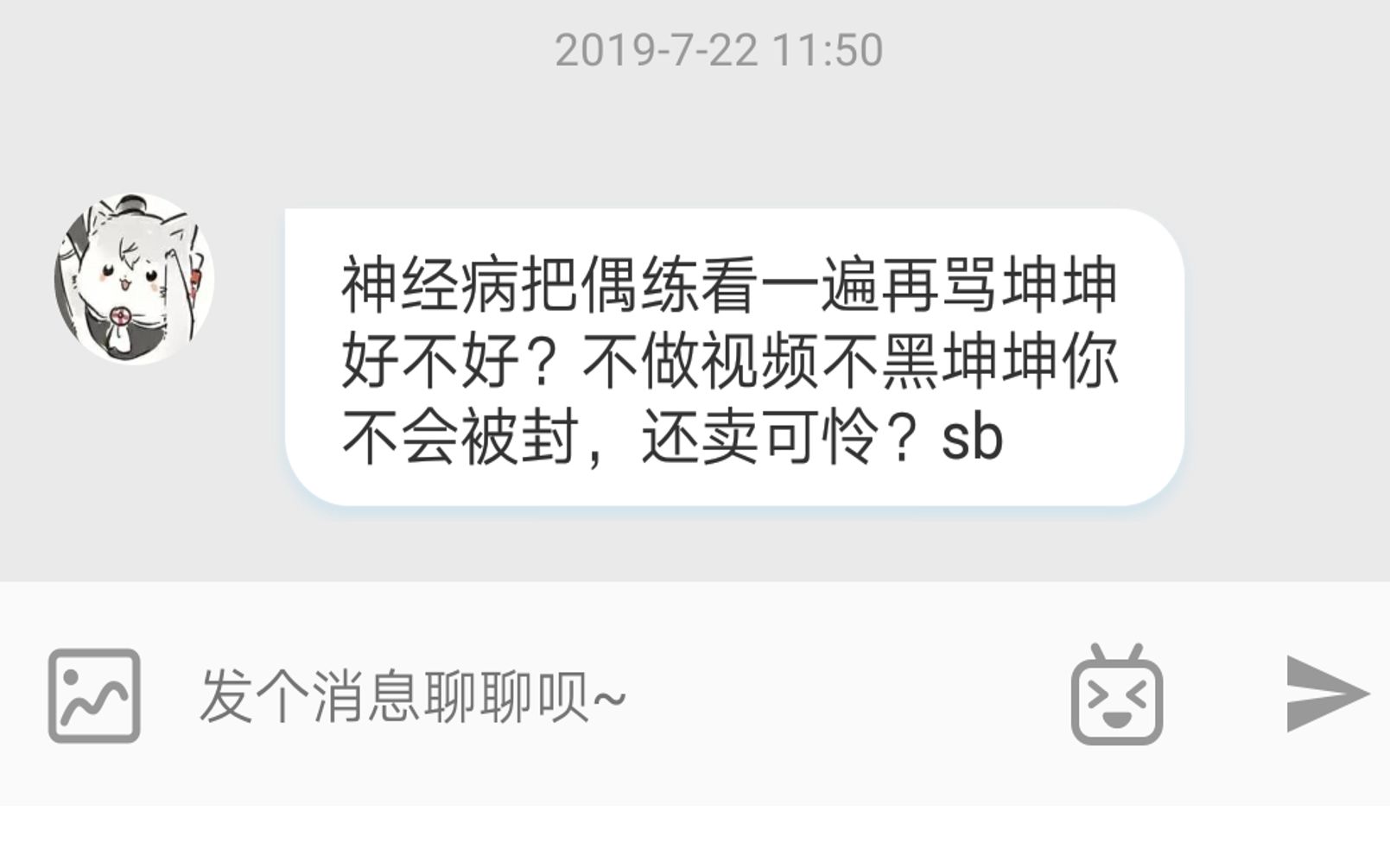Image resolution: width=1390 pixels, height=868 pixels.
Task: Open the emoji sticker panel
Action: [1116, 695]
